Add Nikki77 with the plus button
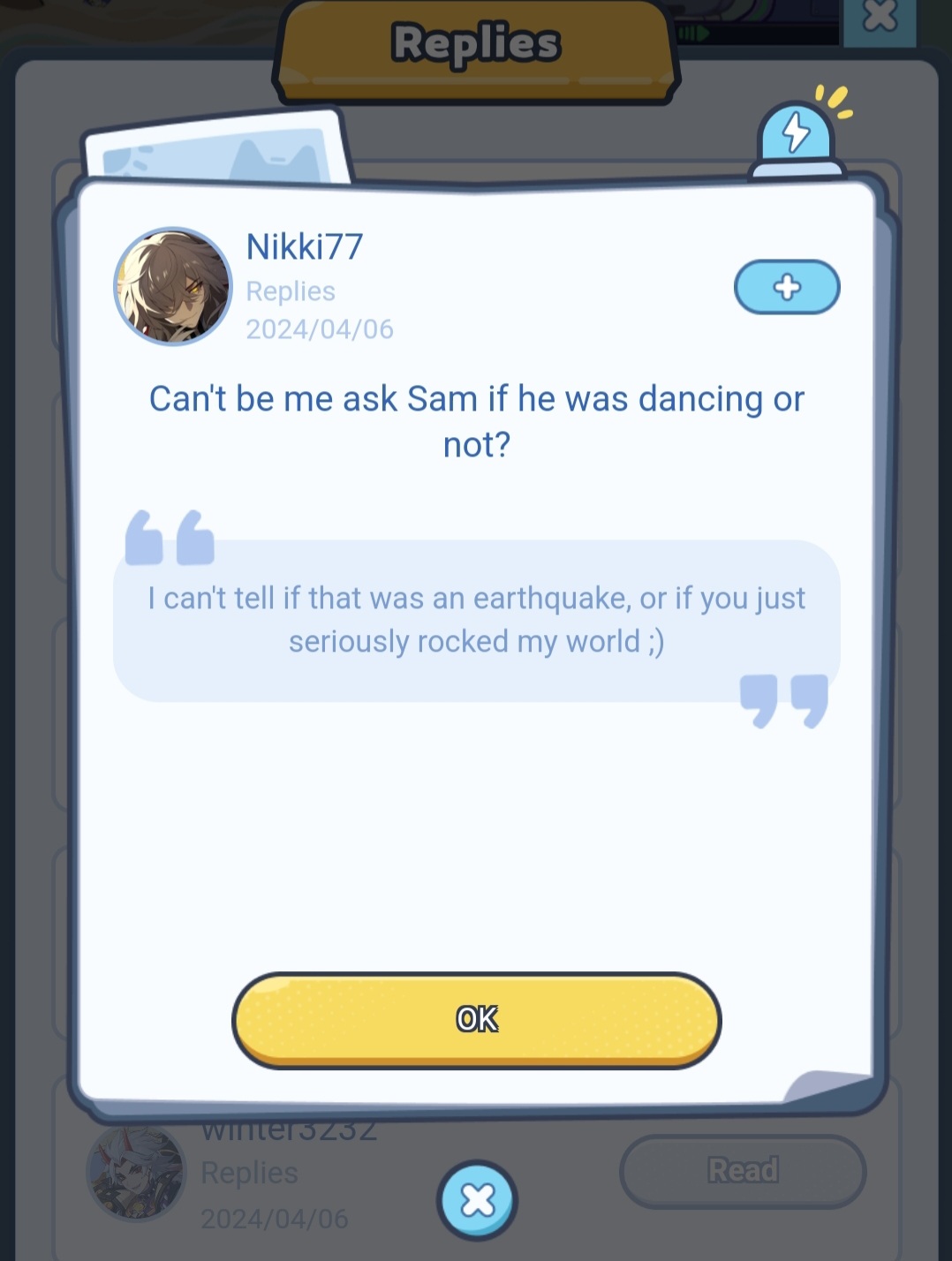This screenshot has height=1261, width=952. [x=786, y=287]
